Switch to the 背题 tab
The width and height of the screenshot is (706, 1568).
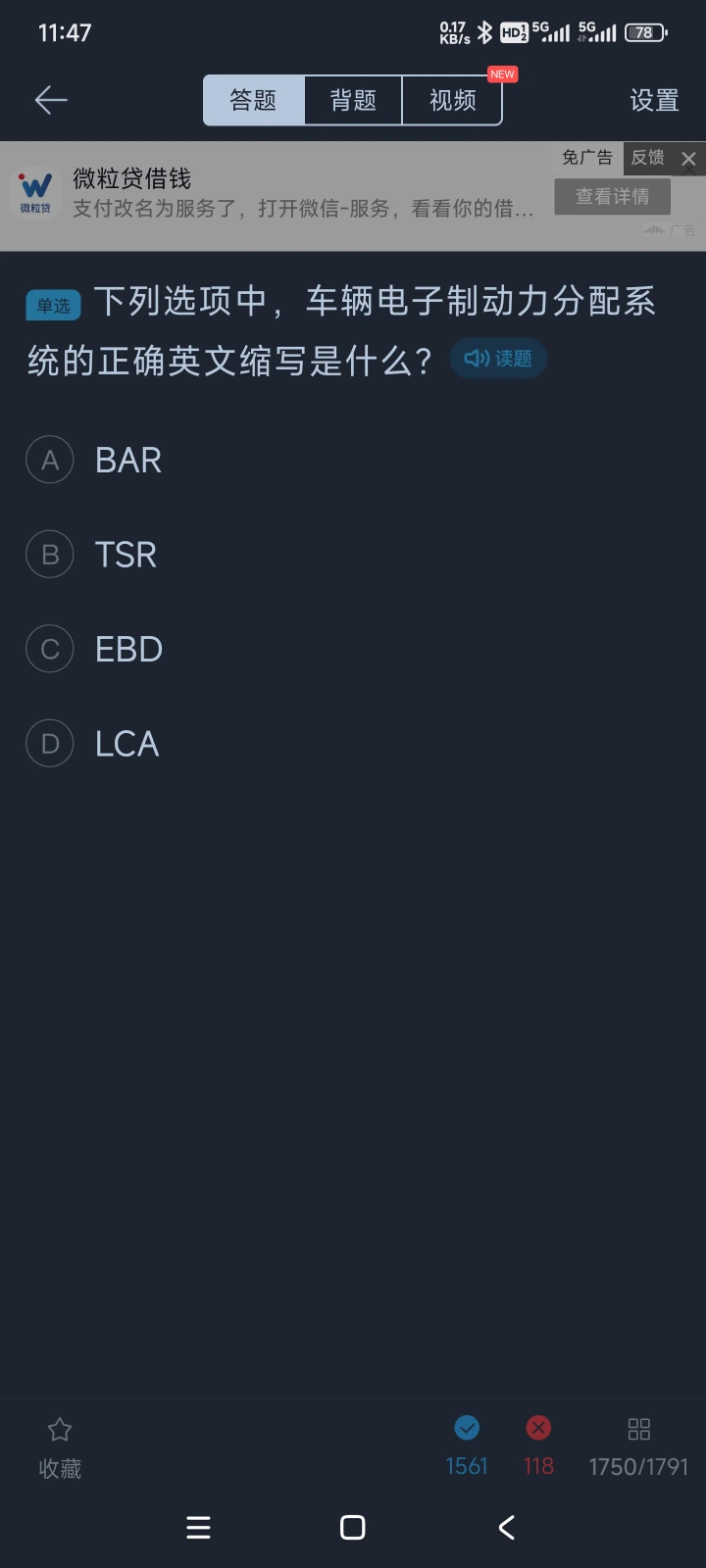coord(353,100)
